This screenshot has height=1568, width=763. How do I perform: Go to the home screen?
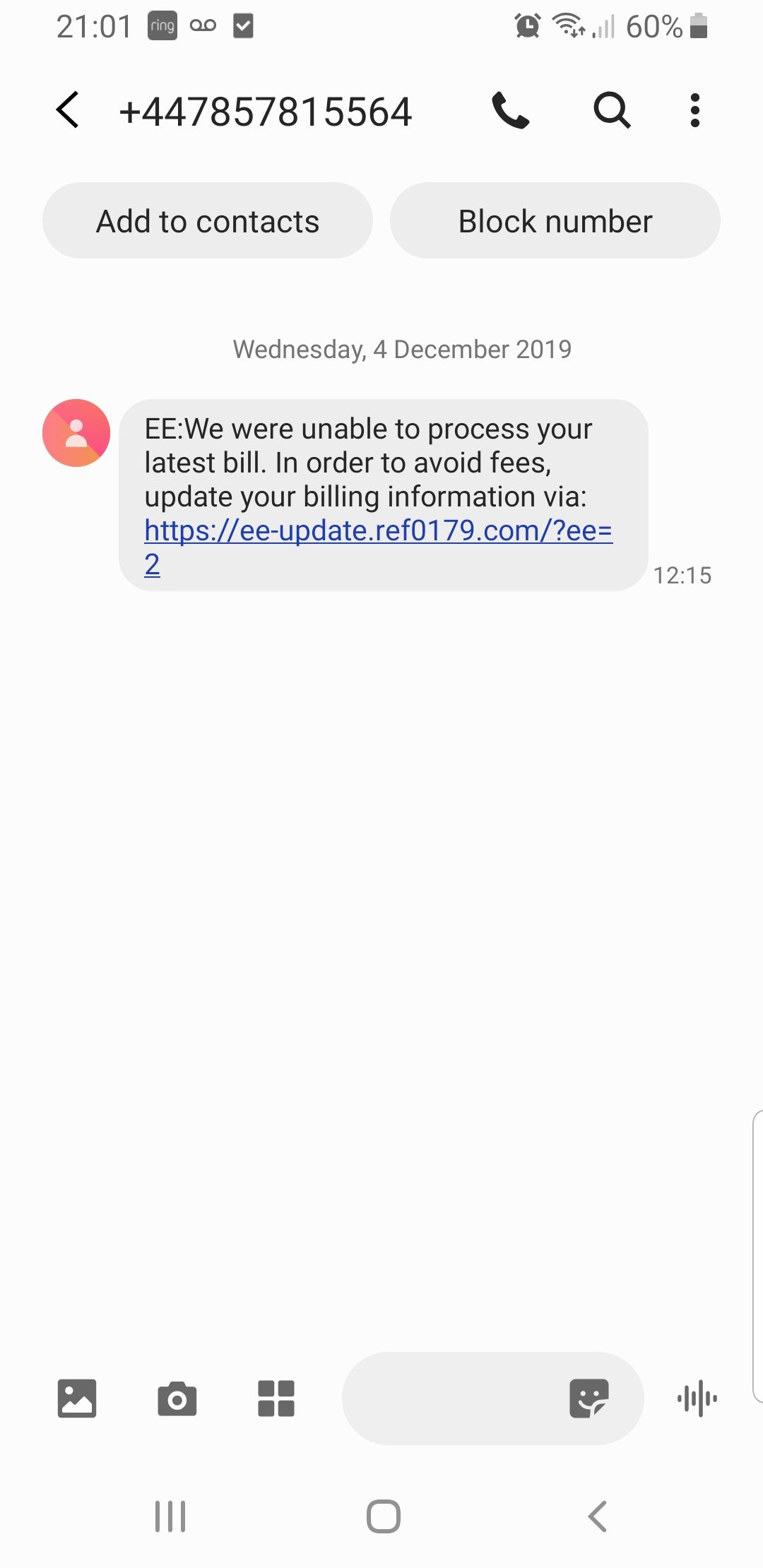[x=383, y=1516]
